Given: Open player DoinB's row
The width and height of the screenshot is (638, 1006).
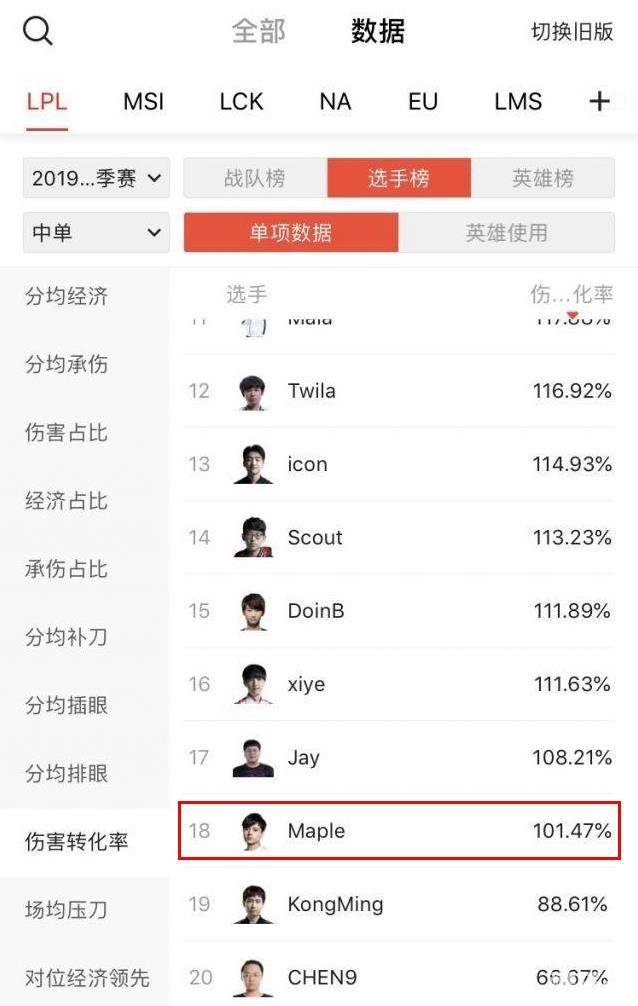Looking at the screenshot, I should pyautogui.click(x=399, y=610).
